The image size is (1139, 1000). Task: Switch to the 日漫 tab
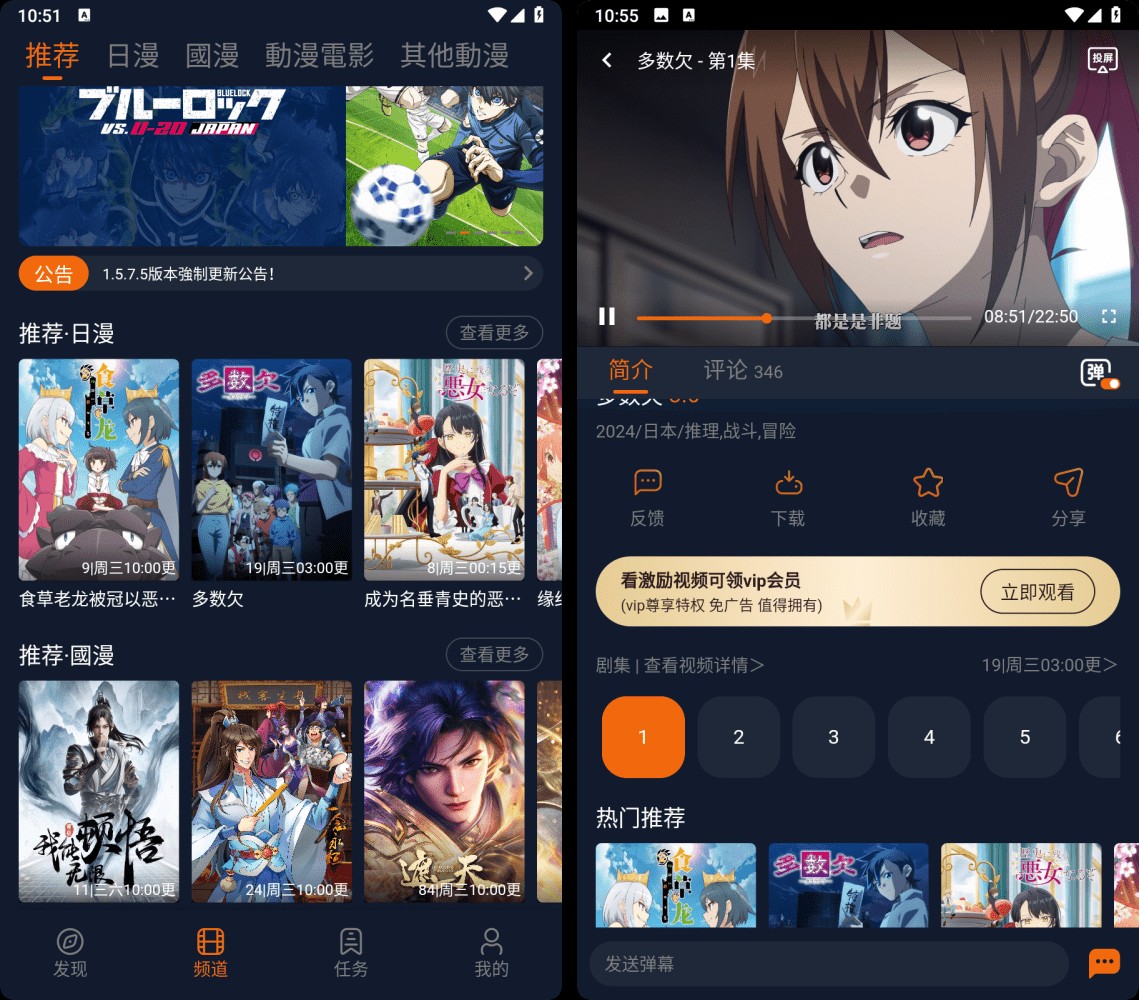[133, 56]
